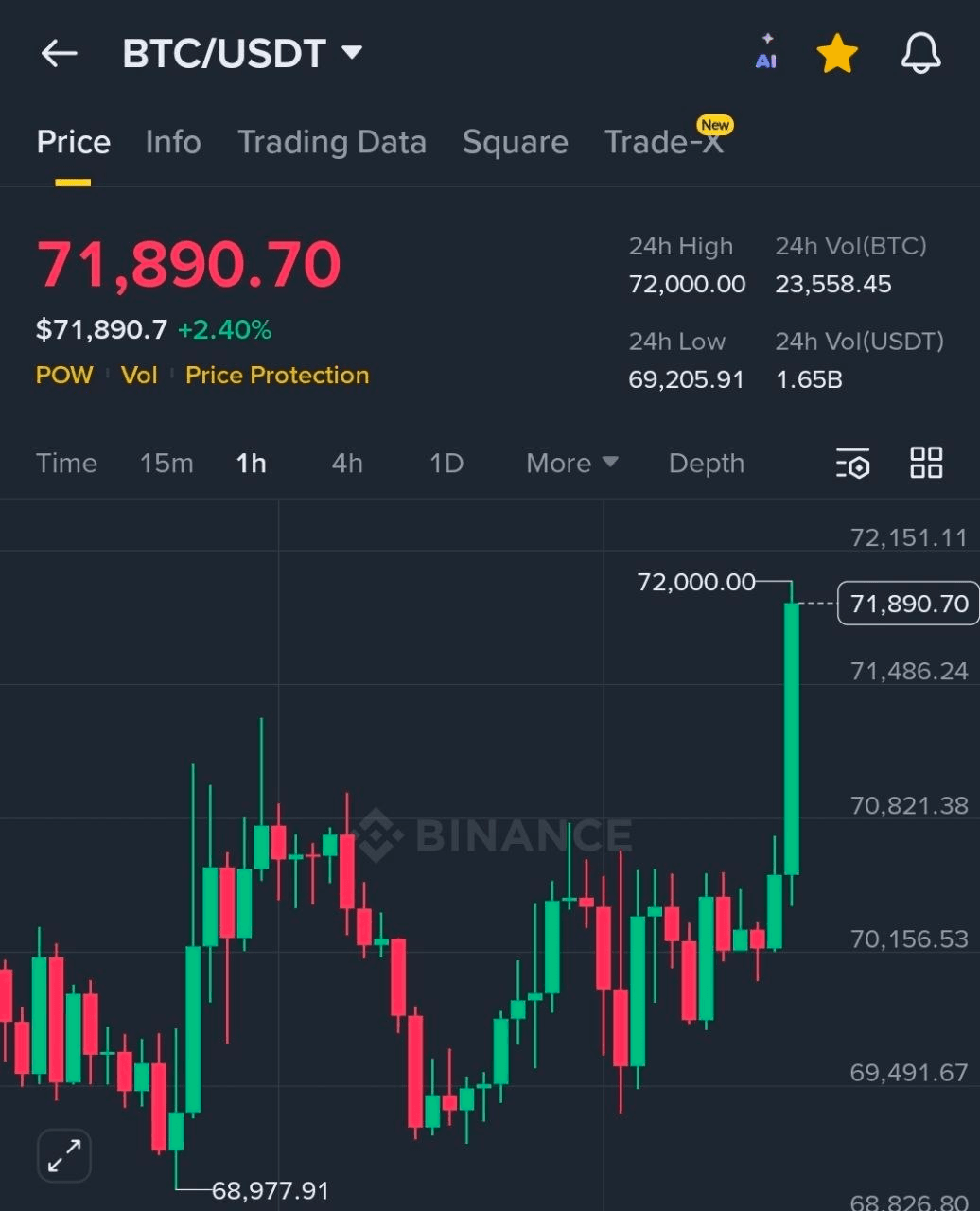Select the 1D interval
The height and width of the screenshot is (1211, 980).
[x=446, y=464]
